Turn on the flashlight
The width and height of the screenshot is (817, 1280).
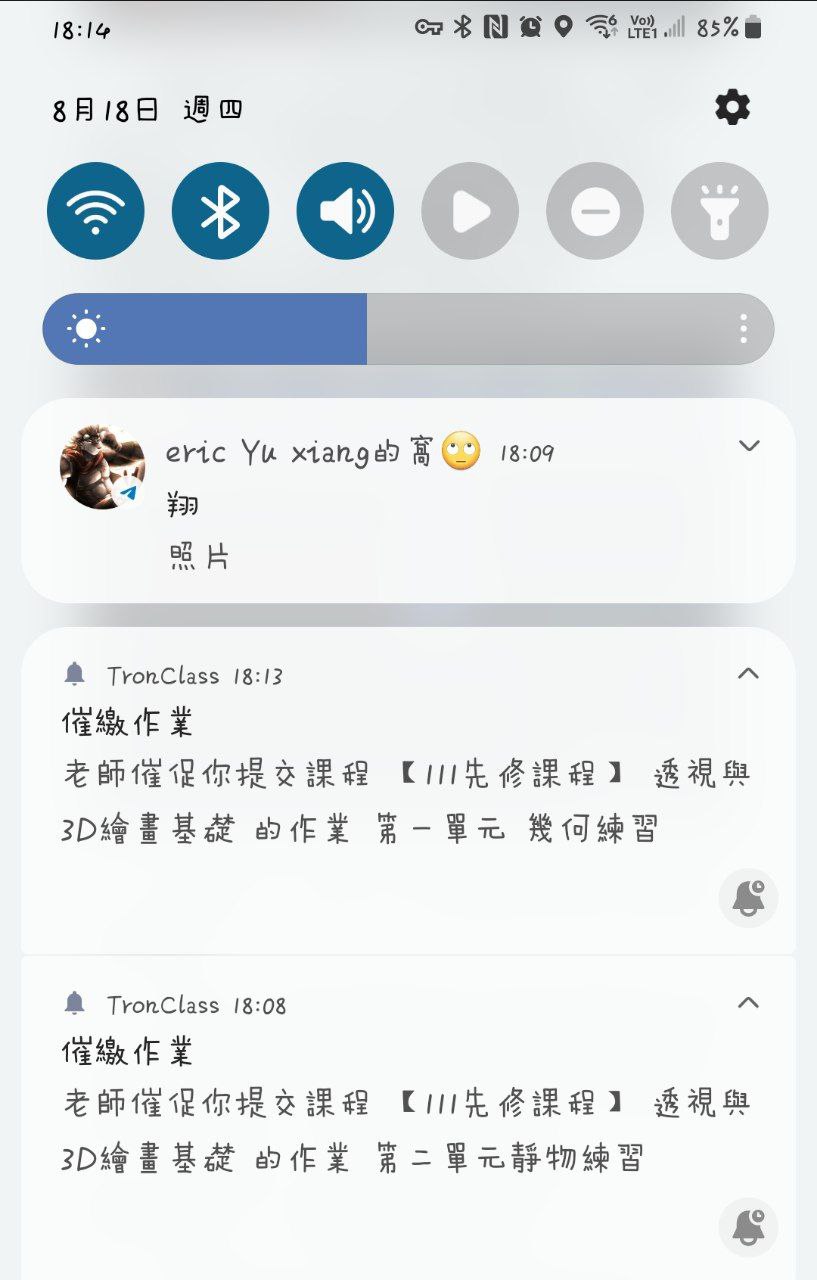pos(720,212)
